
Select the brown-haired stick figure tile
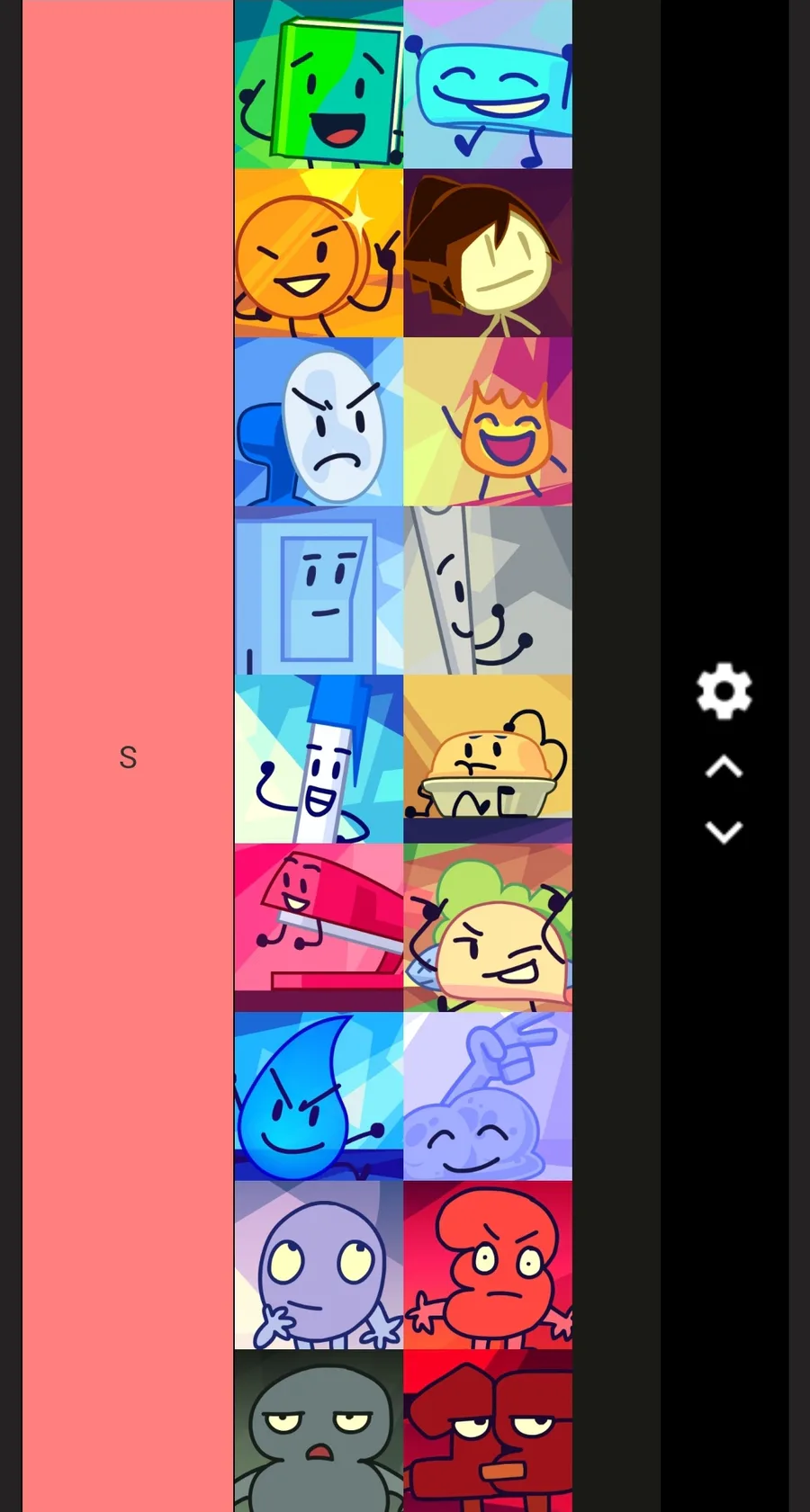click(488, 253)
